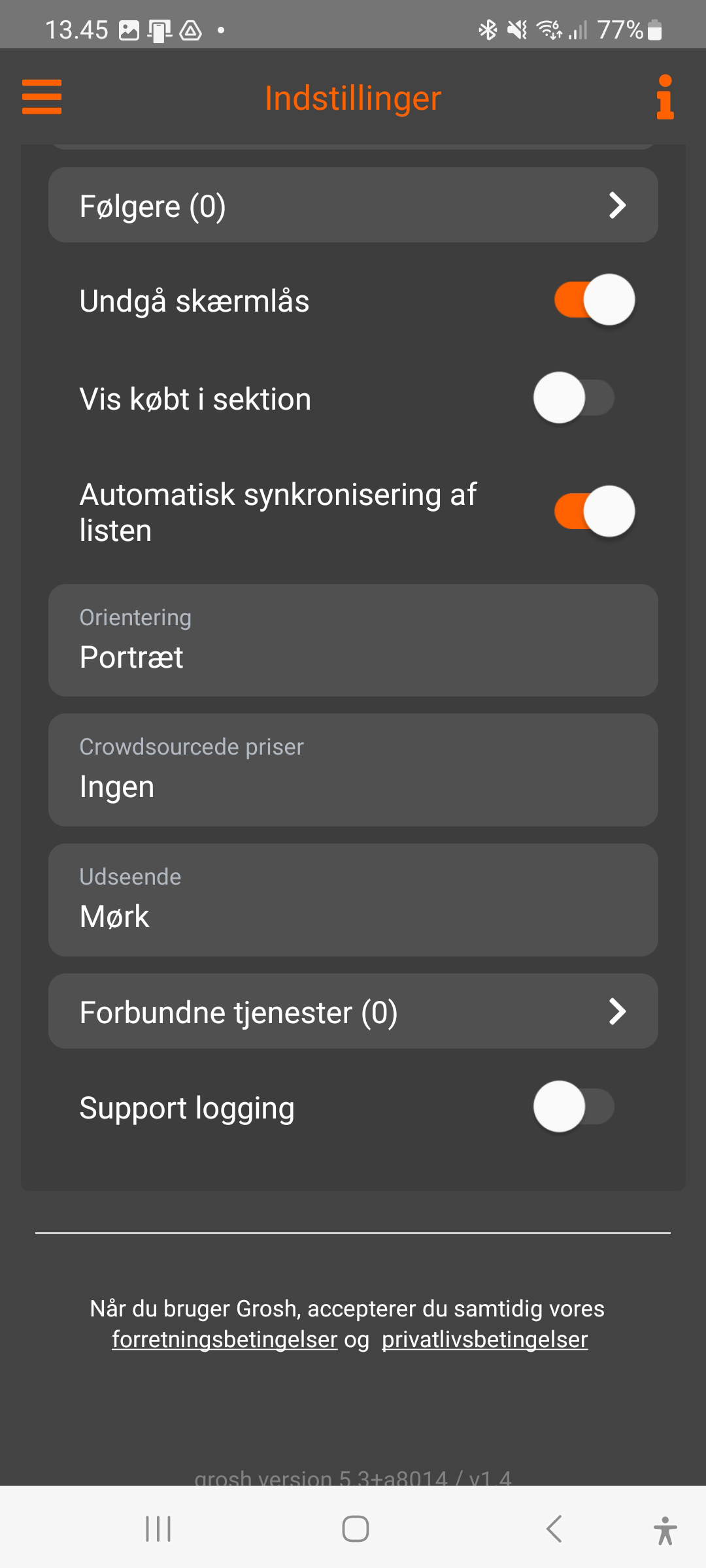Turn off Automatisk synkronisering af listen
Viewport: 706px width, 1568px height.
pyautogui.click(x=594, y=512)
